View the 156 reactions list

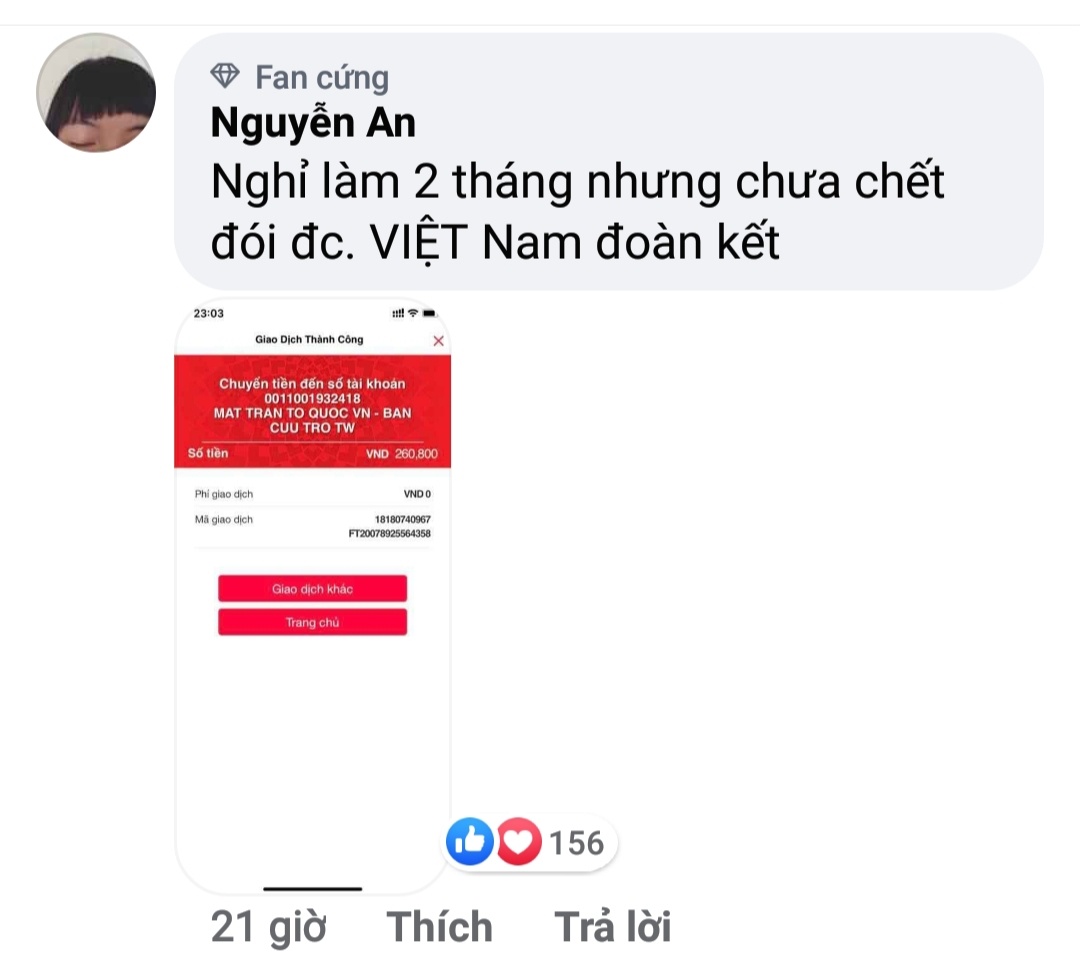pyautogui.click(x=531, y=843)
